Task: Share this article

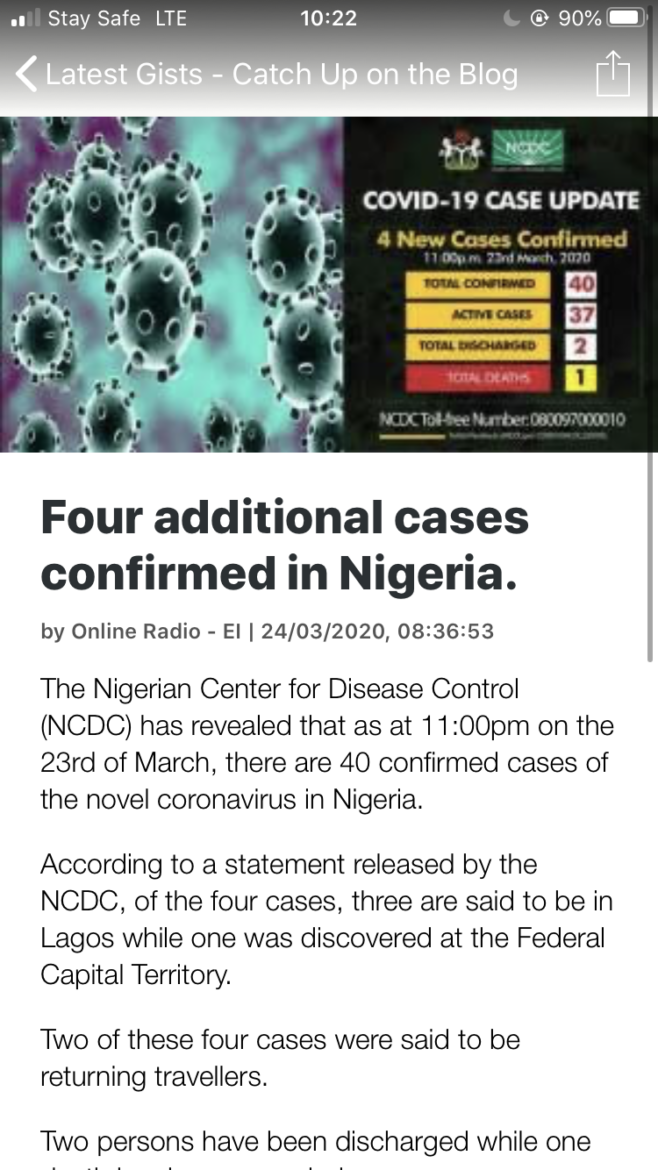Action: 612,73
